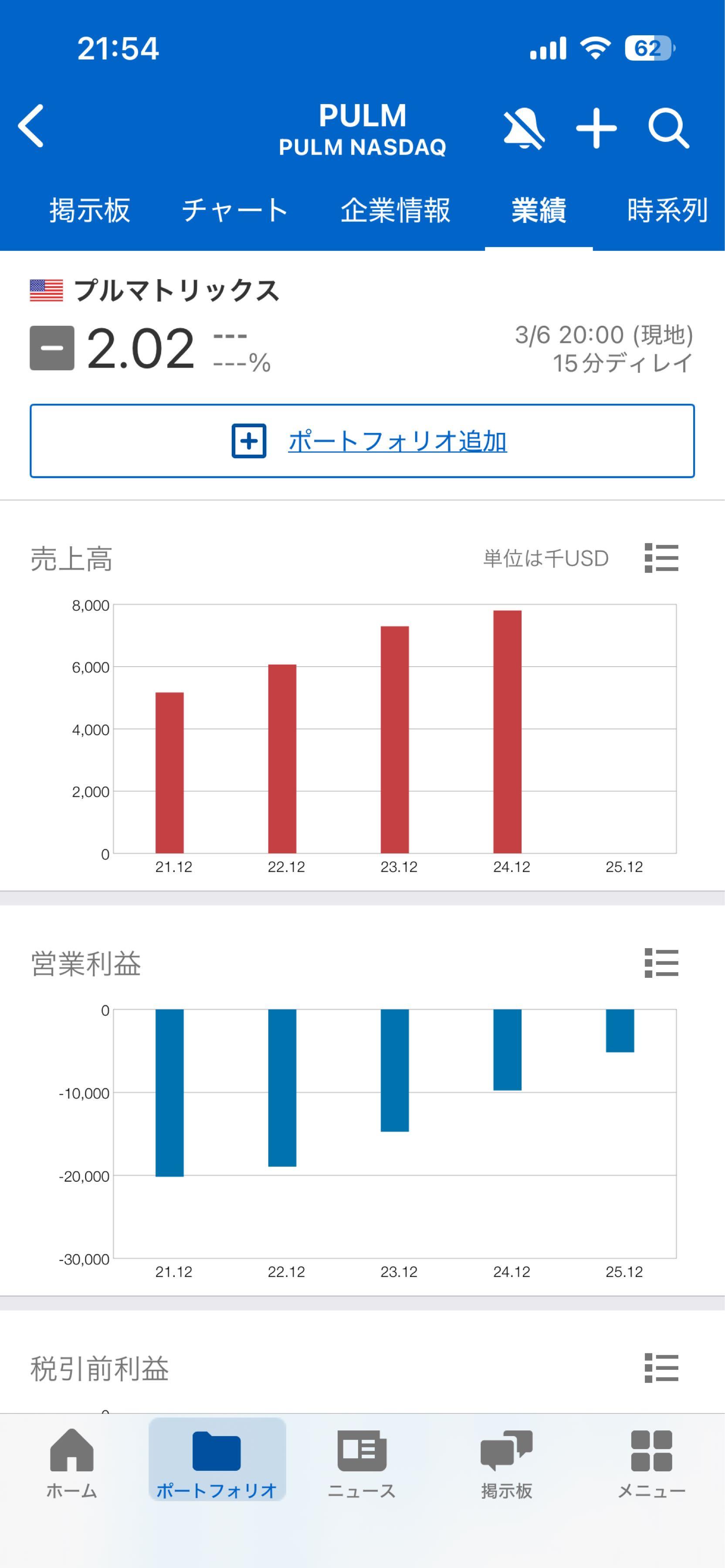
Task: Open the 掲示板 tab
Action: 89,210
